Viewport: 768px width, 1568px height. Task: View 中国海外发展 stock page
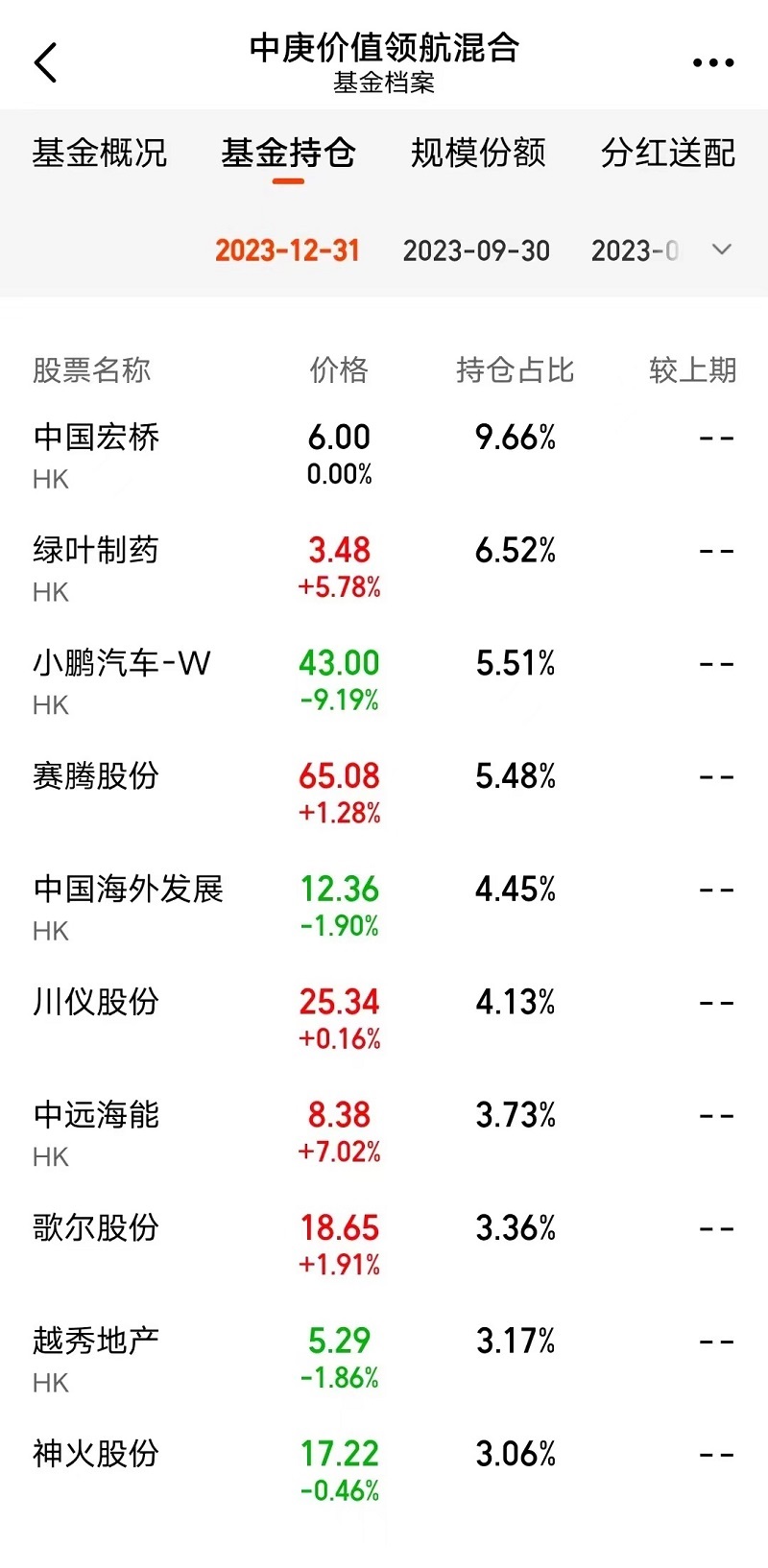tap(128, 890)
